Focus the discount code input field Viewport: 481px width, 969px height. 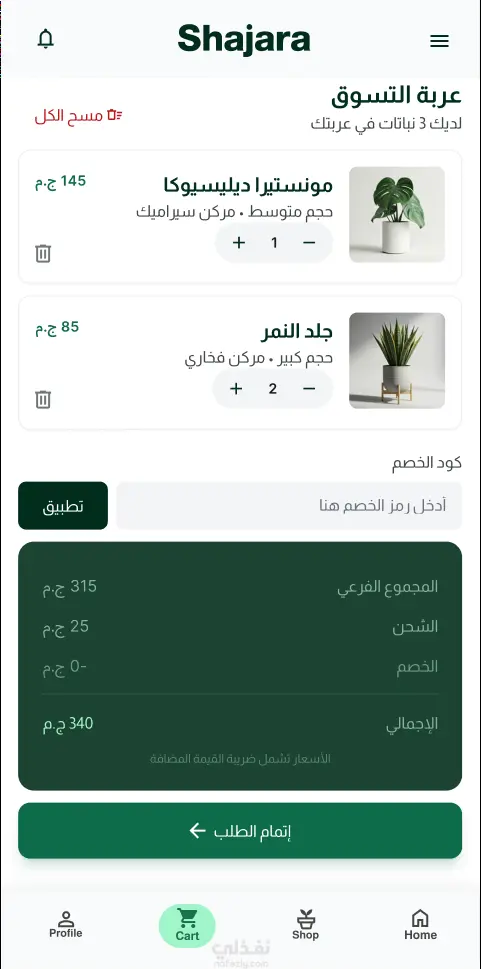point(289,506)
